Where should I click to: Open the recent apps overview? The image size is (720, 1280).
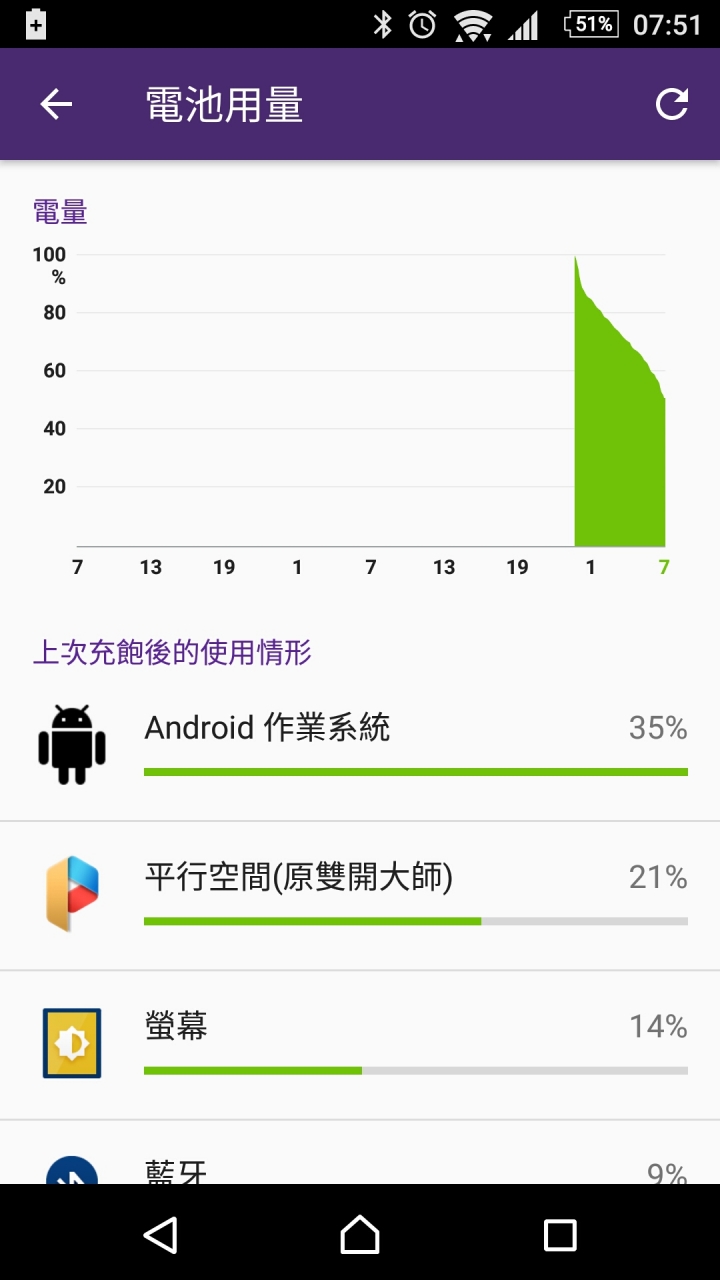pyautogui.click(x=560, y=1234)
